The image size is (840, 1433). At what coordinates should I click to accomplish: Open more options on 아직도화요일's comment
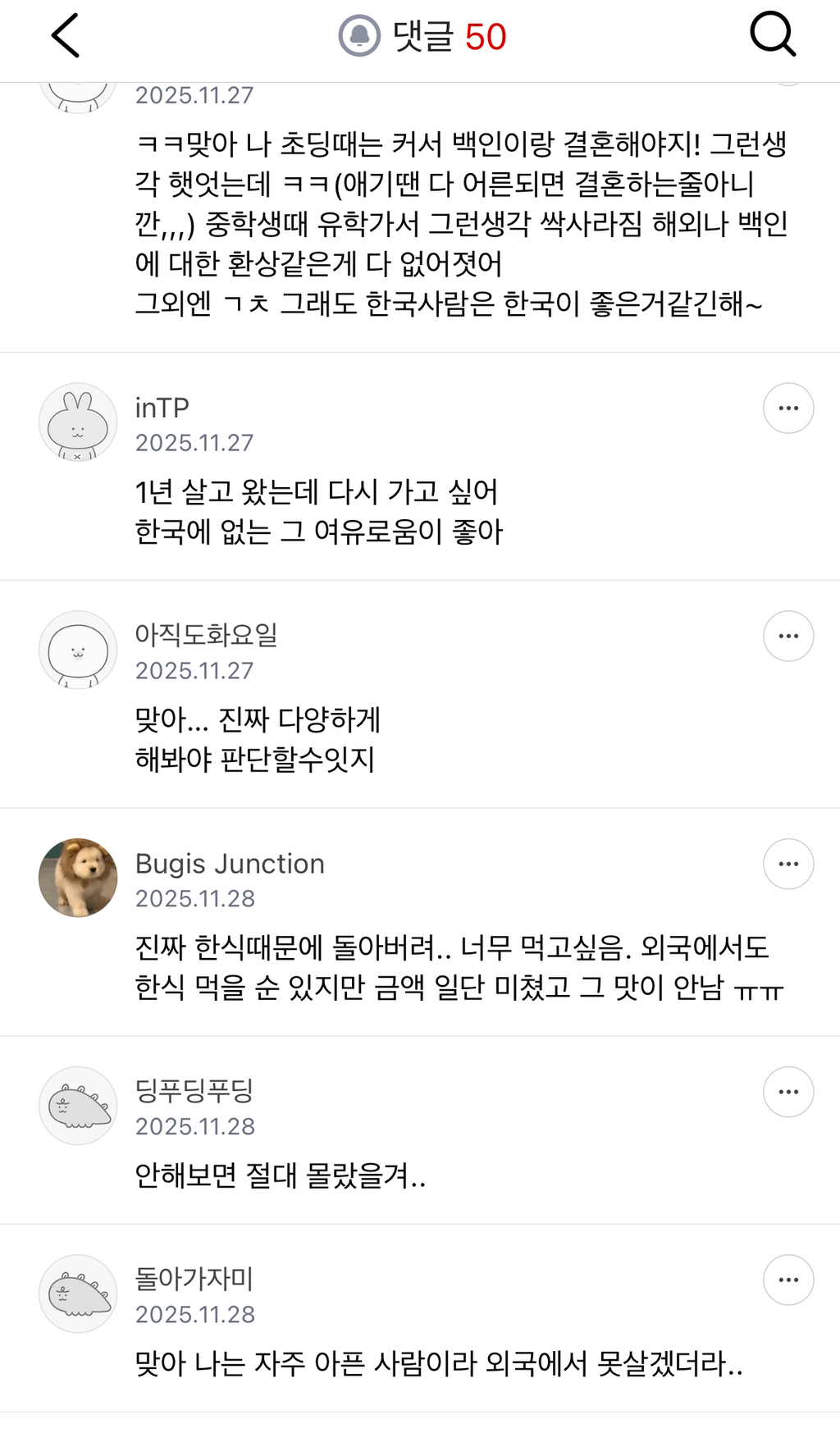click(787, 636)
